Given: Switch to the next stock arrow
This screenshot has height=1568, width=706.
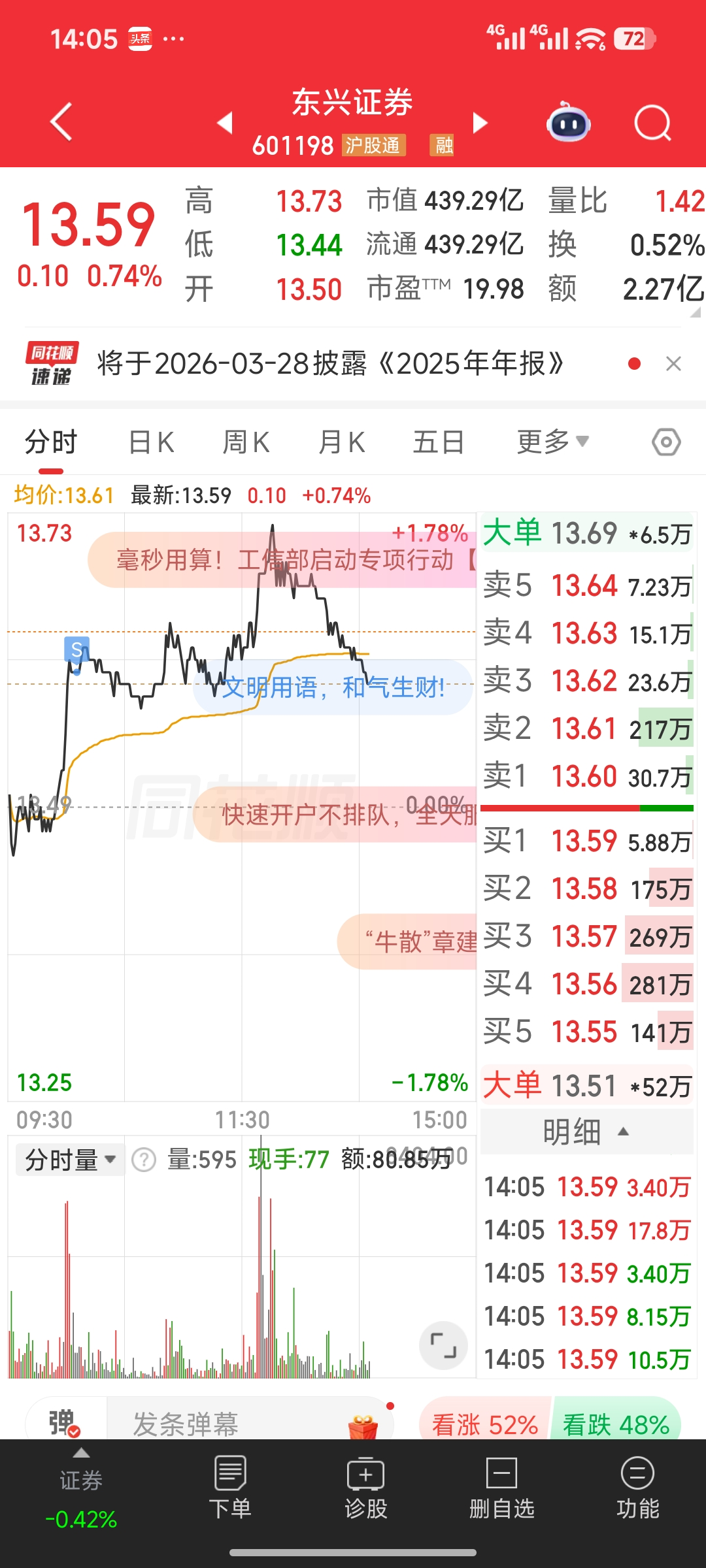Looking at the screenshot, I should [x=480, y=122].
